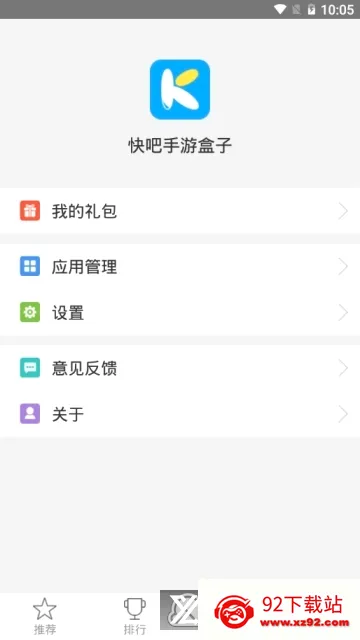The width and height of the screenshot is (360, 640).
Task: Open 关于 about row
Action: tap(180, 414)
